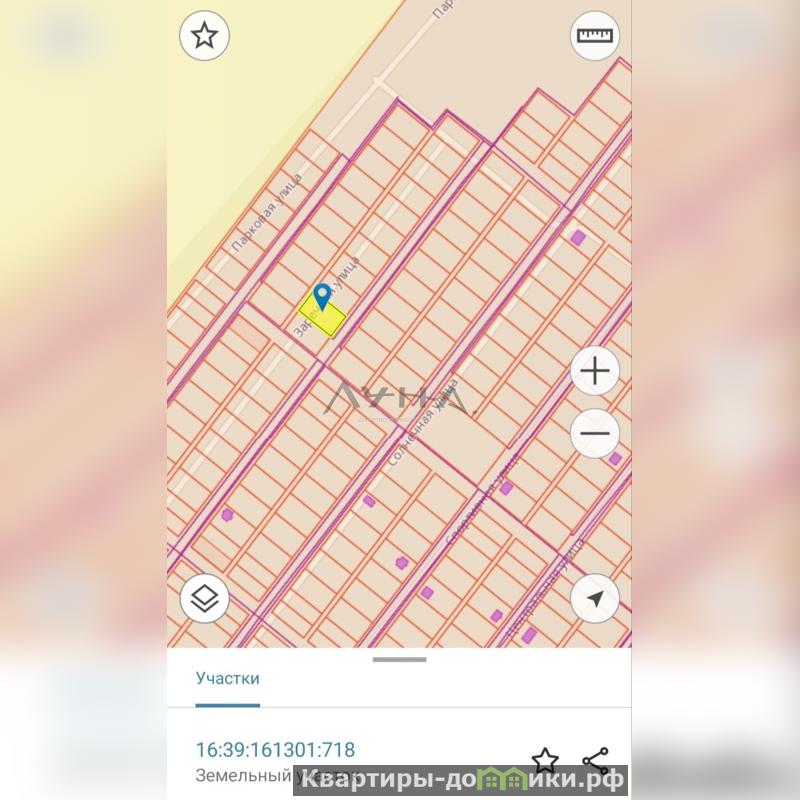Share parcel 16:39:161301:718
This screenshot has height=800, width=800.
click(x=595, y=760)
